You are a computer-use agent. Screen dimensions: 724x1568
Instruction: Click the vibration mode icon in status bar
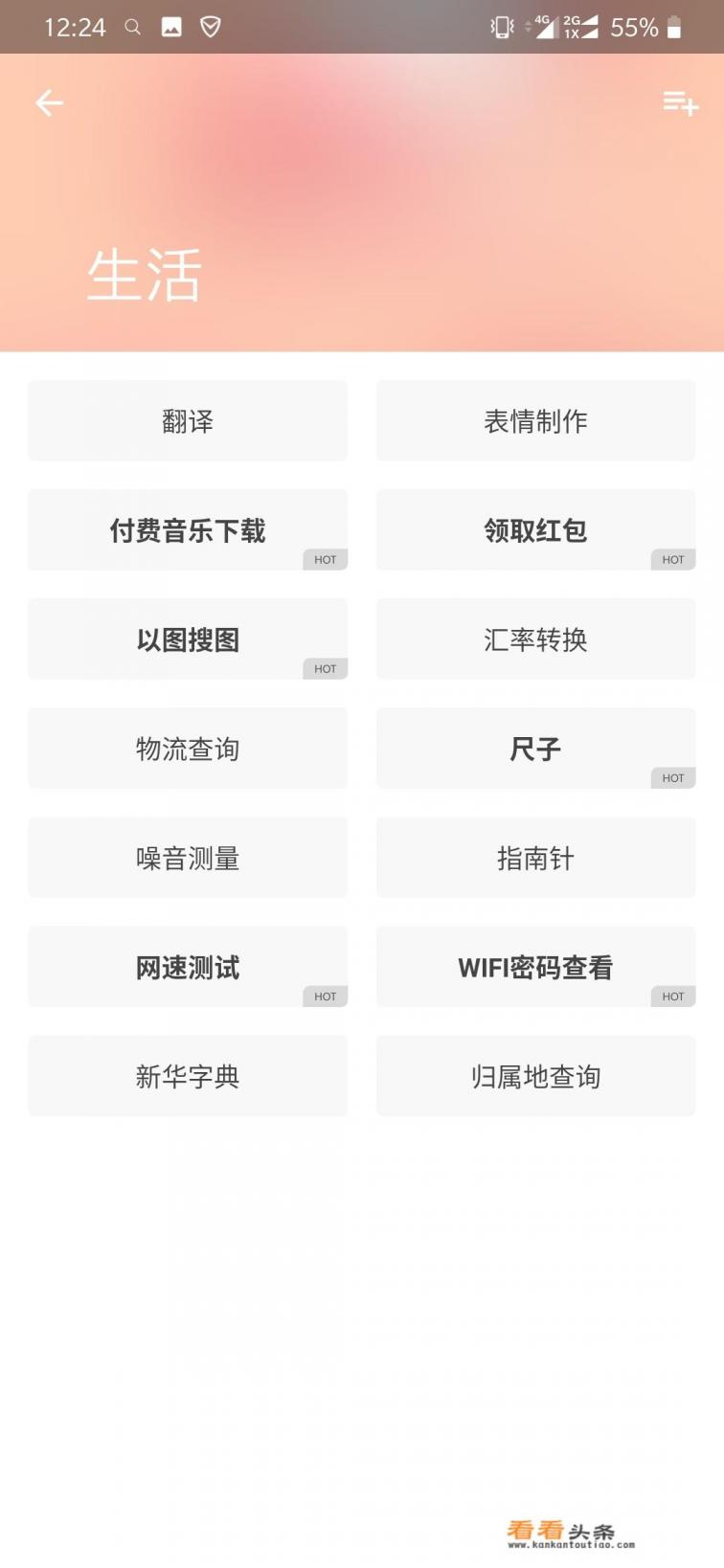[x=502, y=27]
